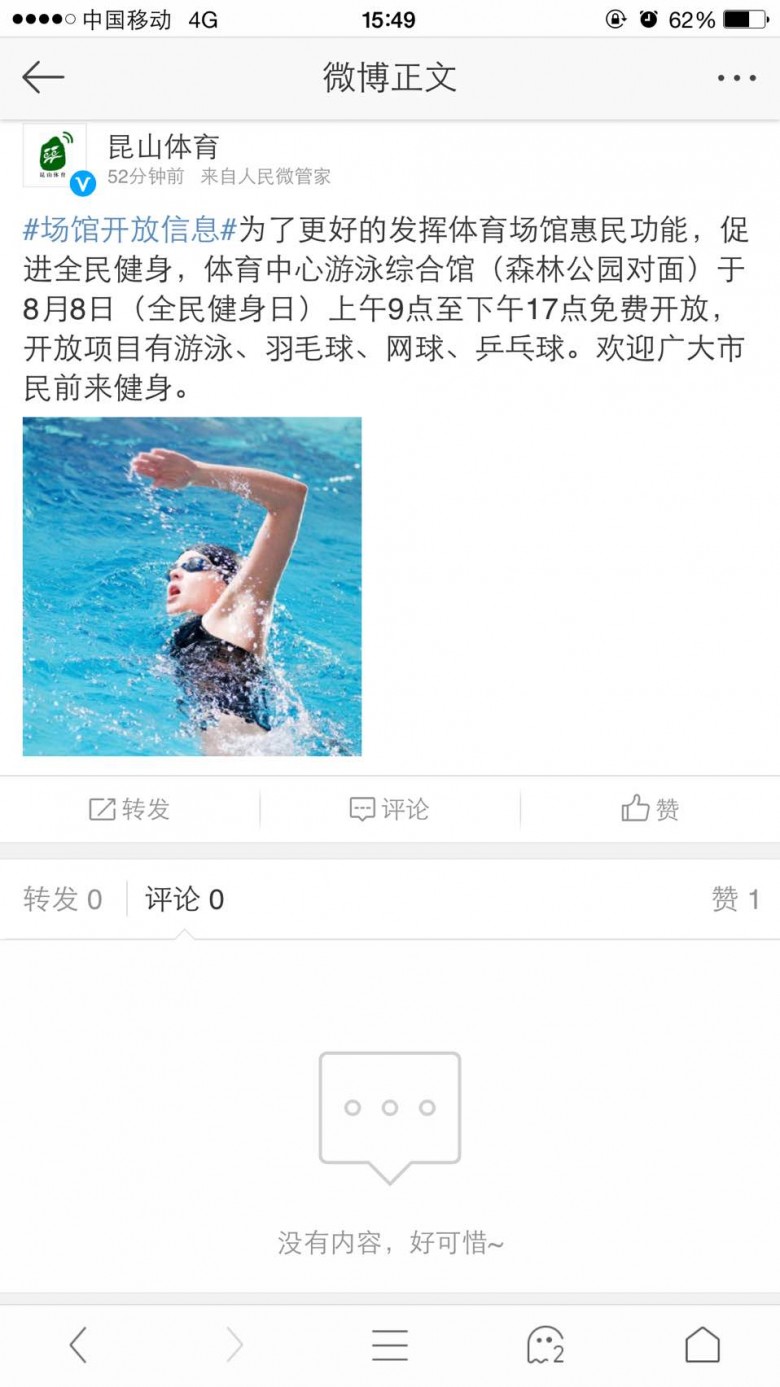Screen dimensions: 780x1387
Task: Select the 评论 0 tab
Action: click(184, 899)
